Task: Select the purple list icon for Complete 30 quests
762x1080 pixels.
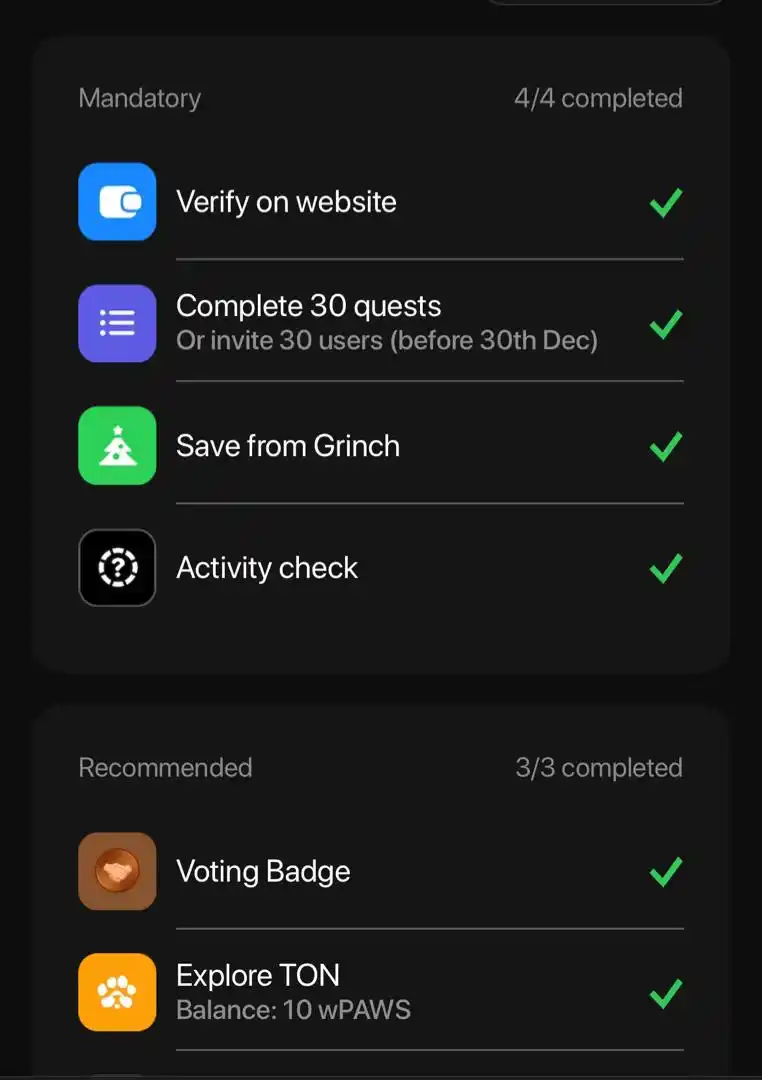Action: point(117,323)
